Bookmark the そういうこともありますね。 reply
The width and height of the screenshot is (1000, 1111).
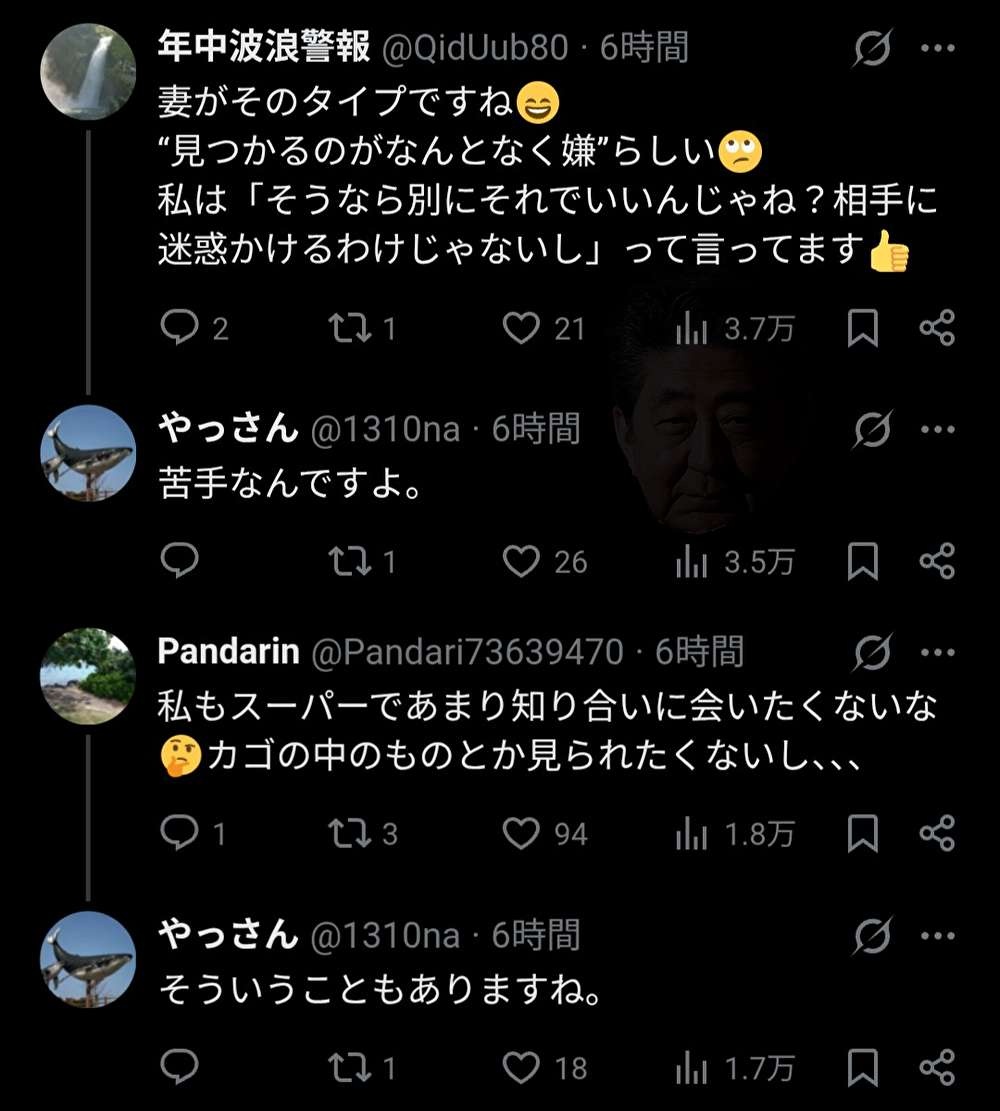point(862,1067)
